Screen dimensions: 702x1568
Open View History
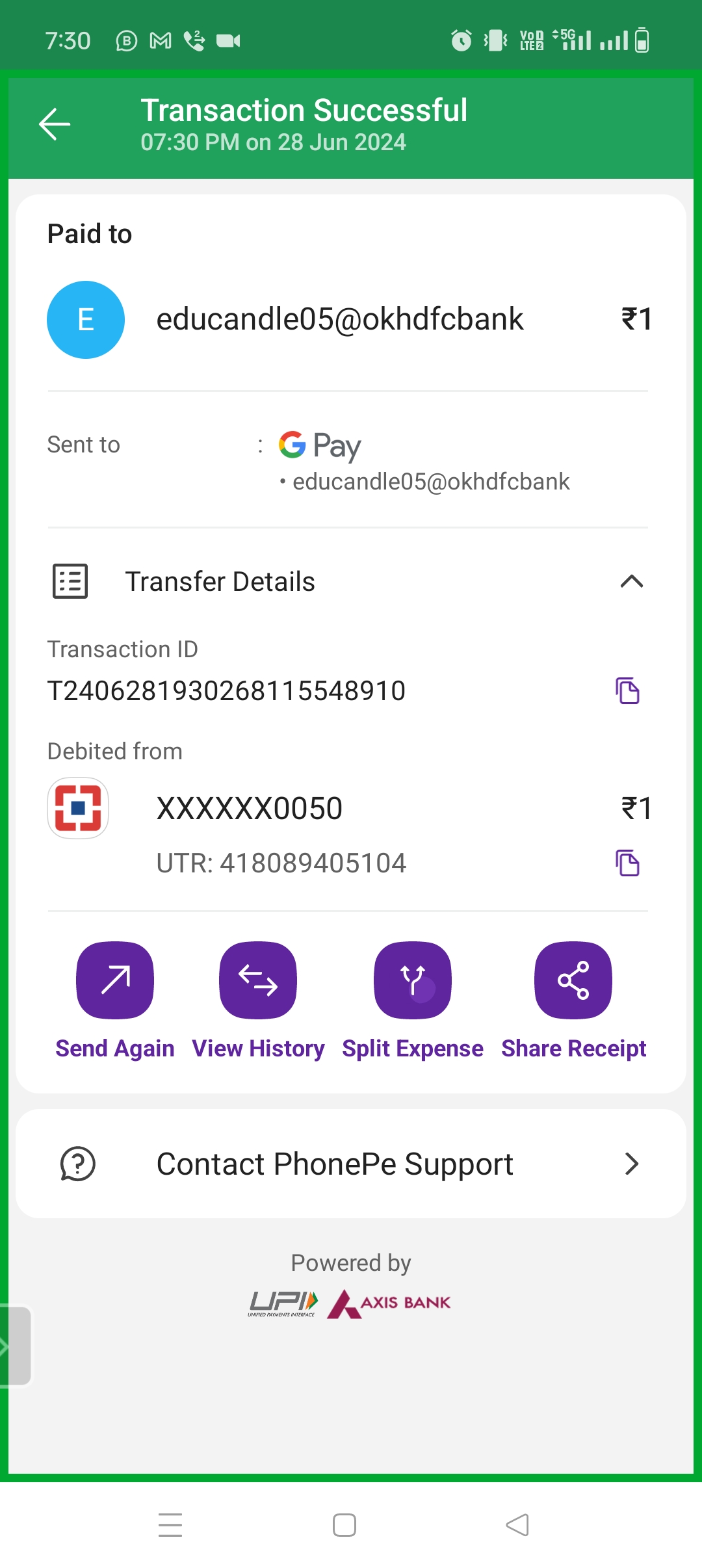[258, 980]
